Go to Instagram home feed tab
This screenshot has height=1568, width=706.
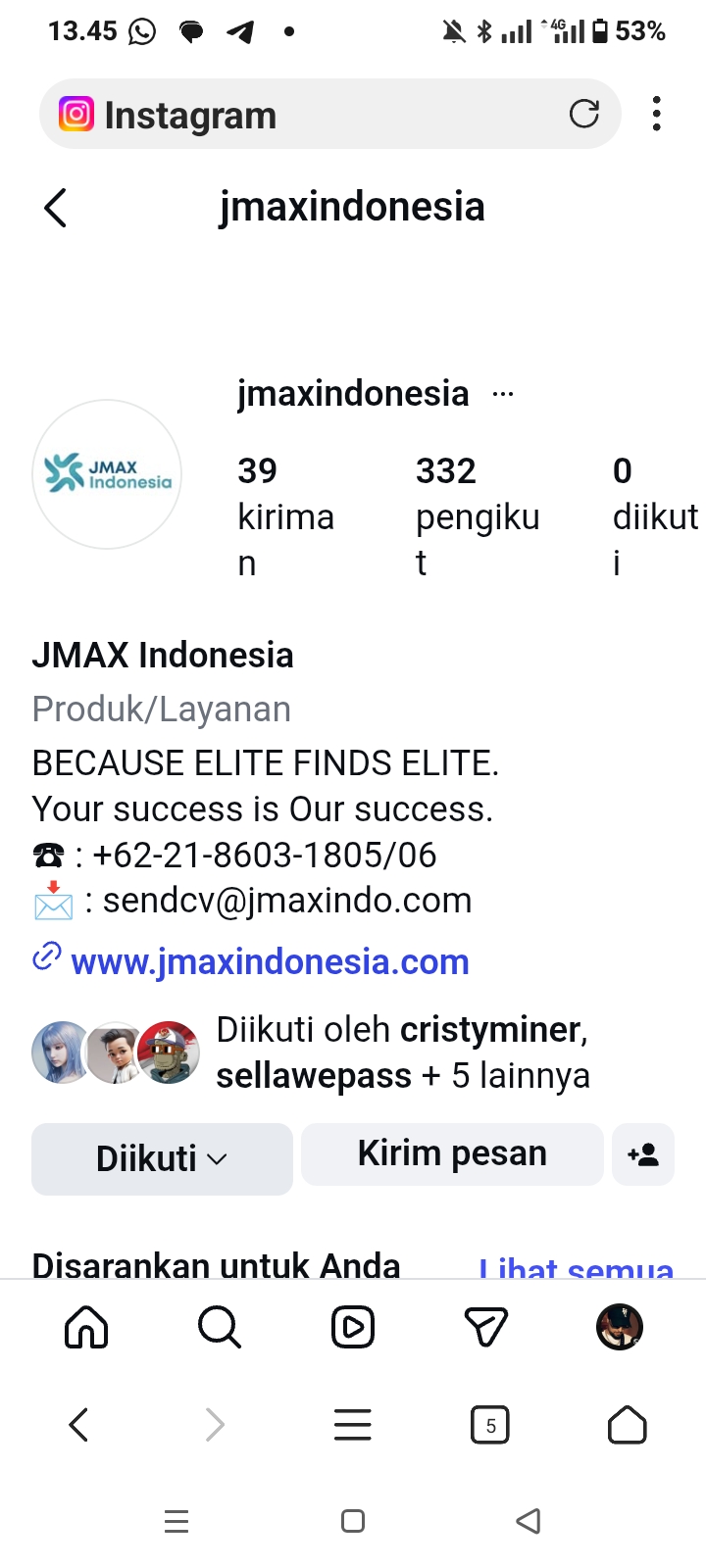86,1328
